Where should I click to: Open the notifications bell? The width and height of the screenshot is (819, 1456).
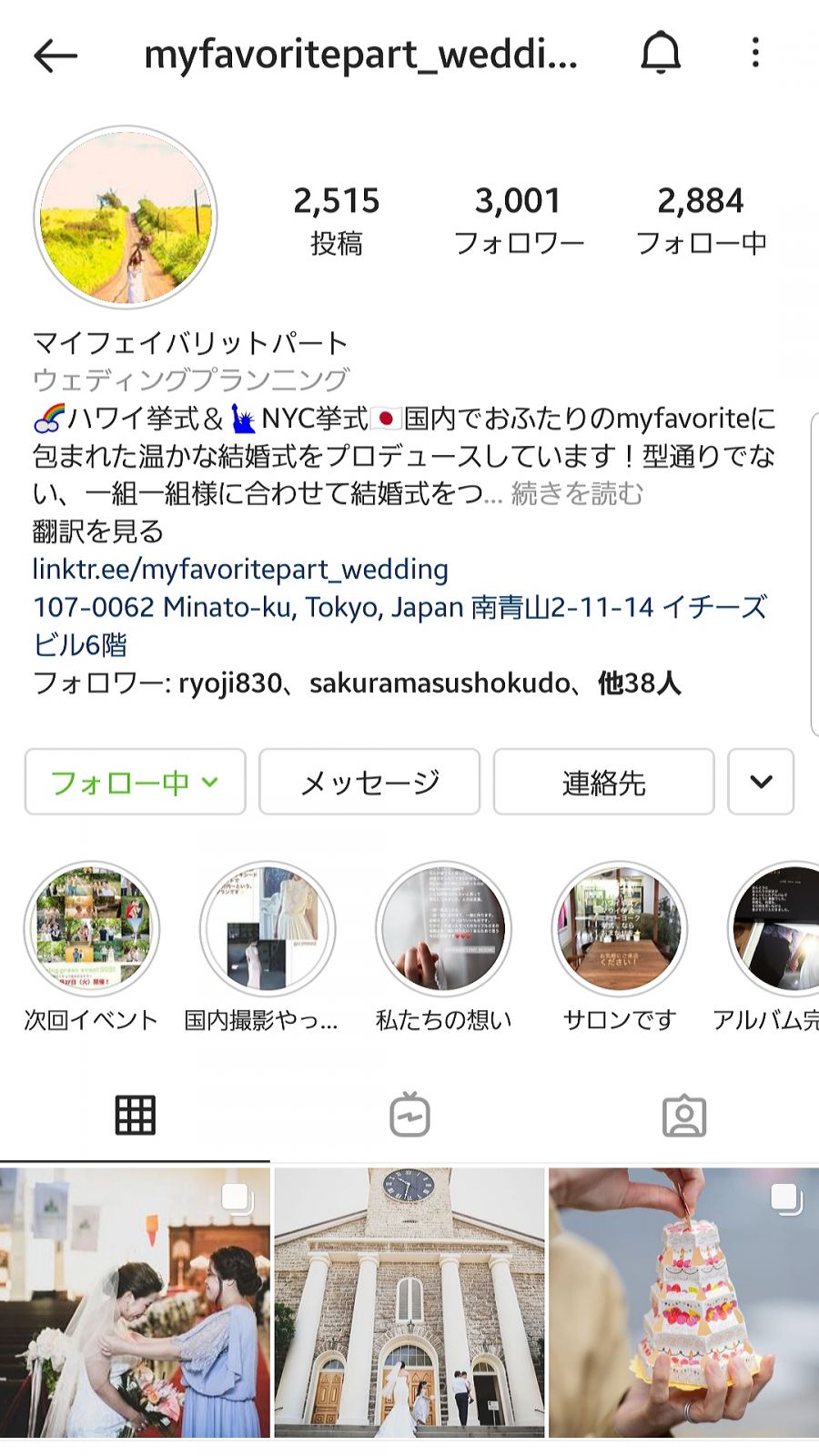click(x=661, y=53)
